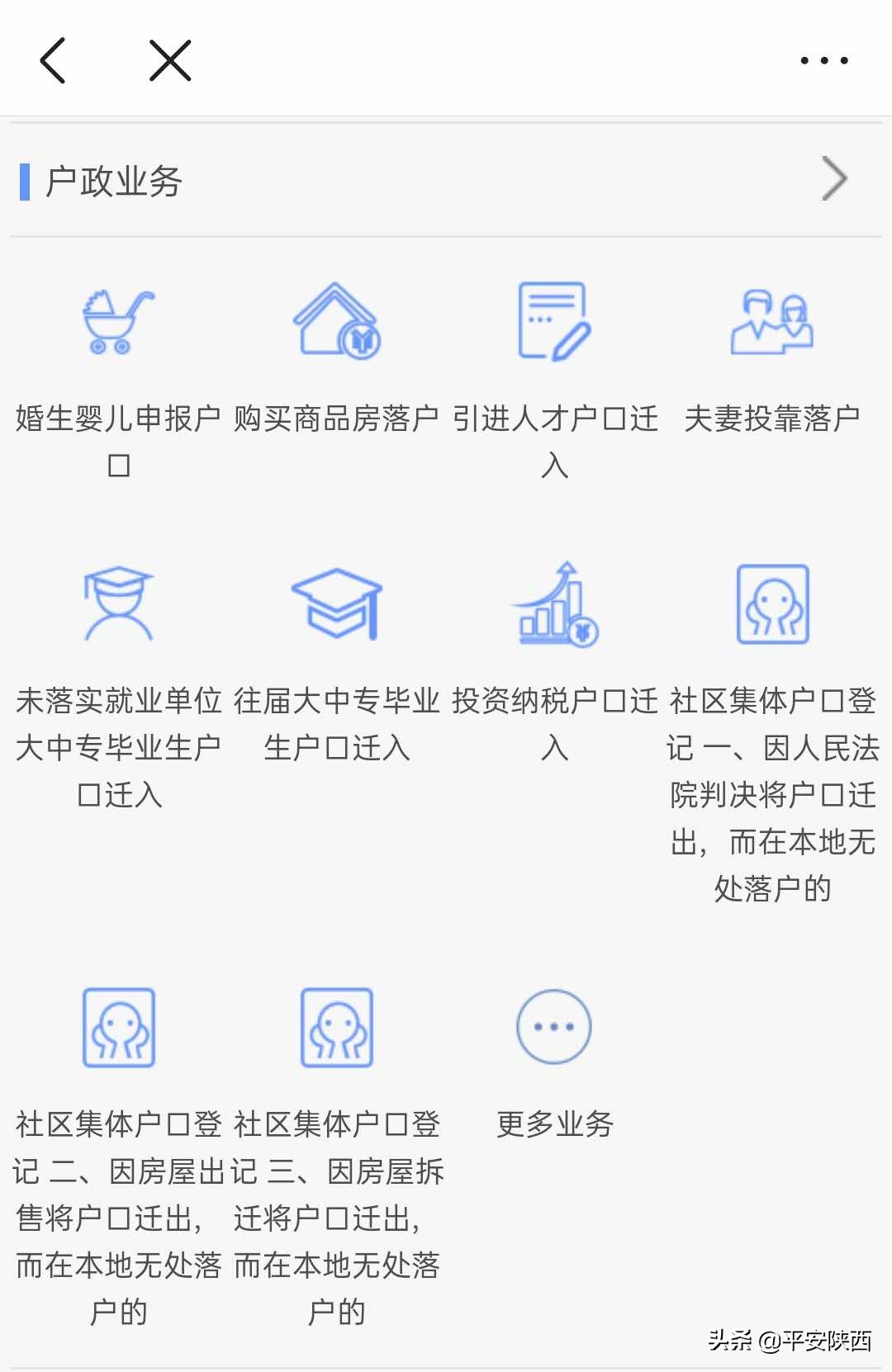Image resolution: width=892 pixels, height=1372 pixels.
Task: Open 社区集体户口登记 二 service icon
Action: point(118,1026)
